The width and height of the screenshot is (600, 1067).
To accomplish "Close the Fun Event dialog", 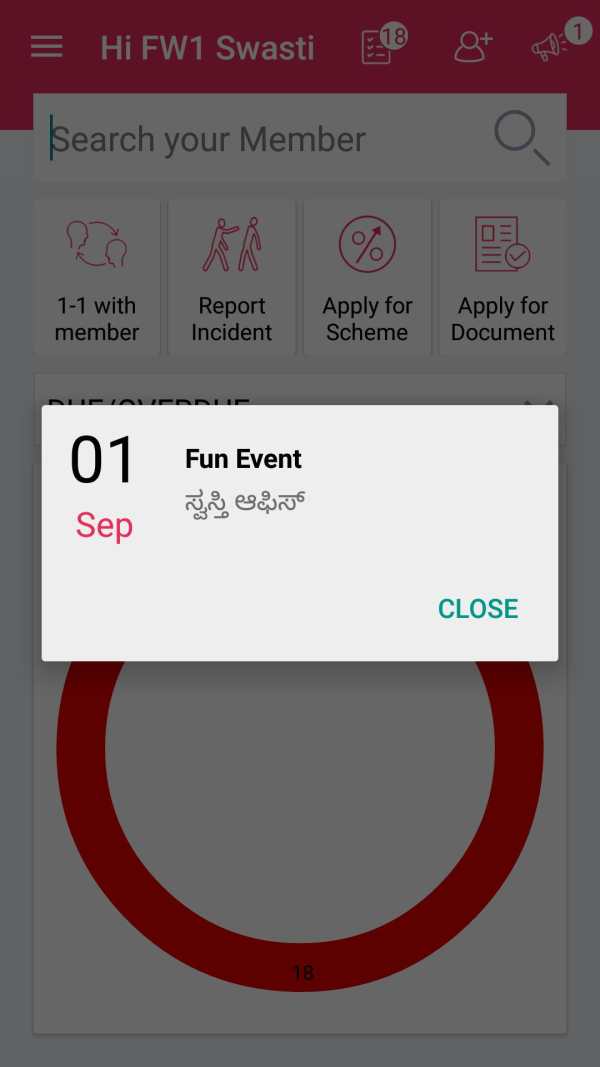I will (478, 608).
